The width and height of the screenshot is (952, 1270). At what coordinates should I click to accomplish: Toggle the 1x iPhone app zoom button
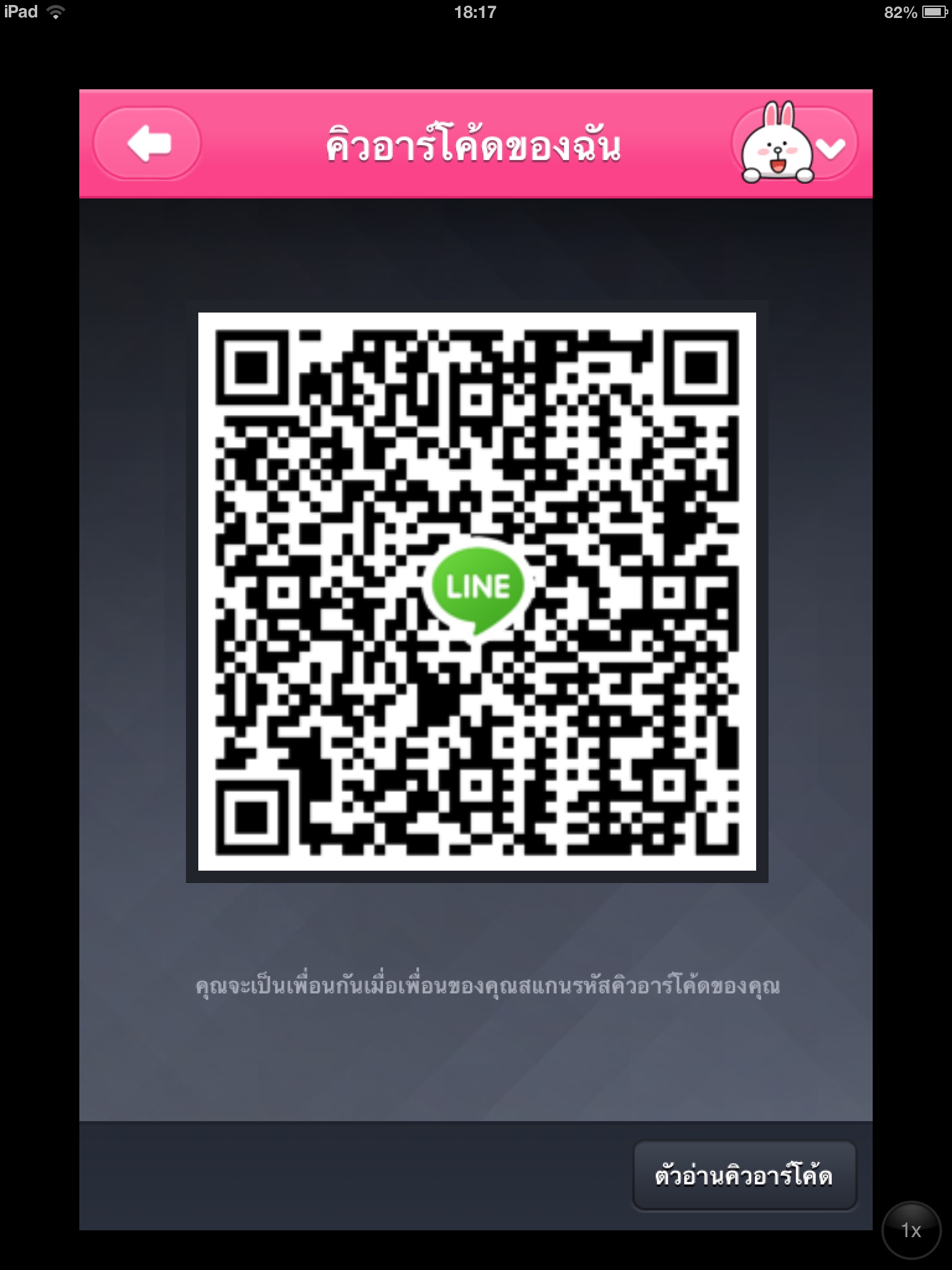point(910,1230)
